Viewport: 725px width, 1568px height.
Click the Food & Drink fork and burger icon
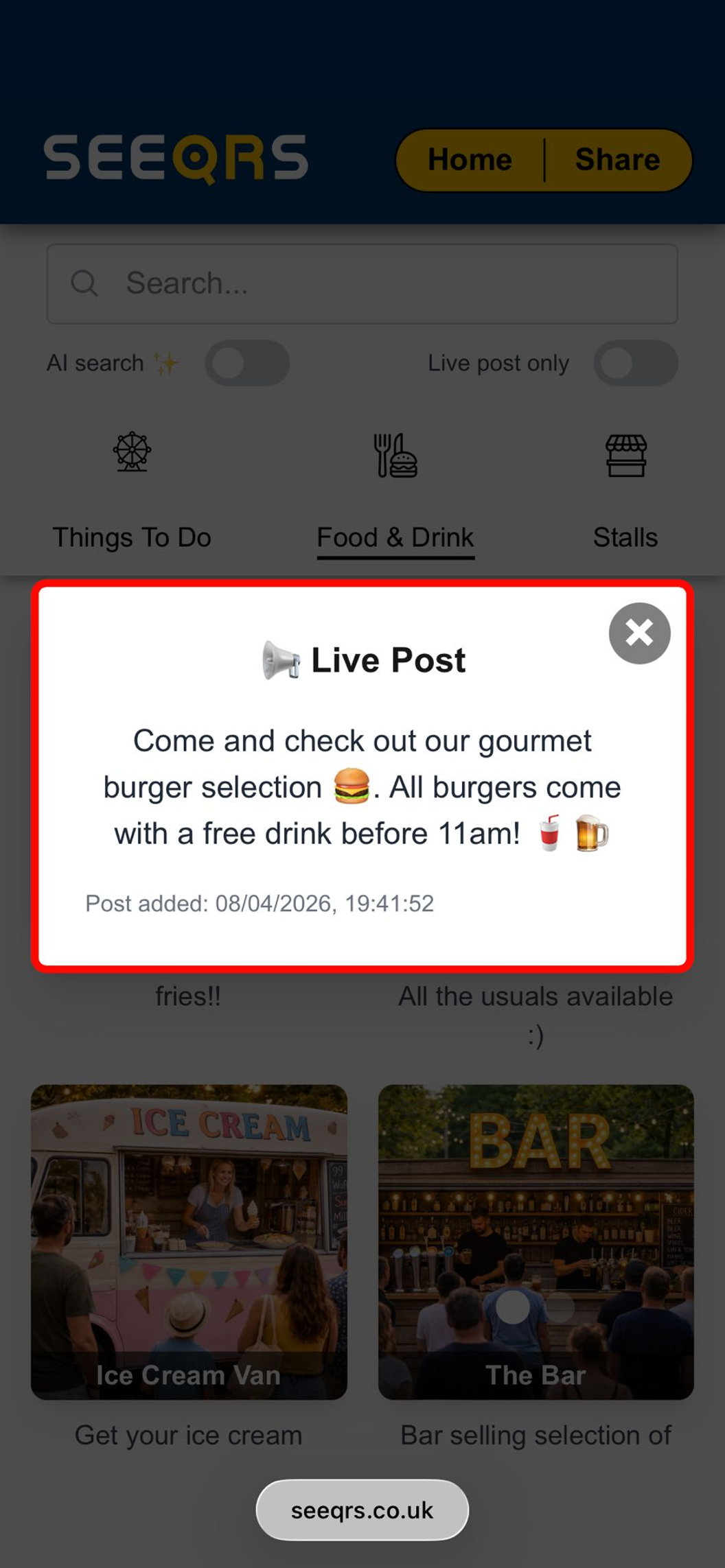point(395,454)
